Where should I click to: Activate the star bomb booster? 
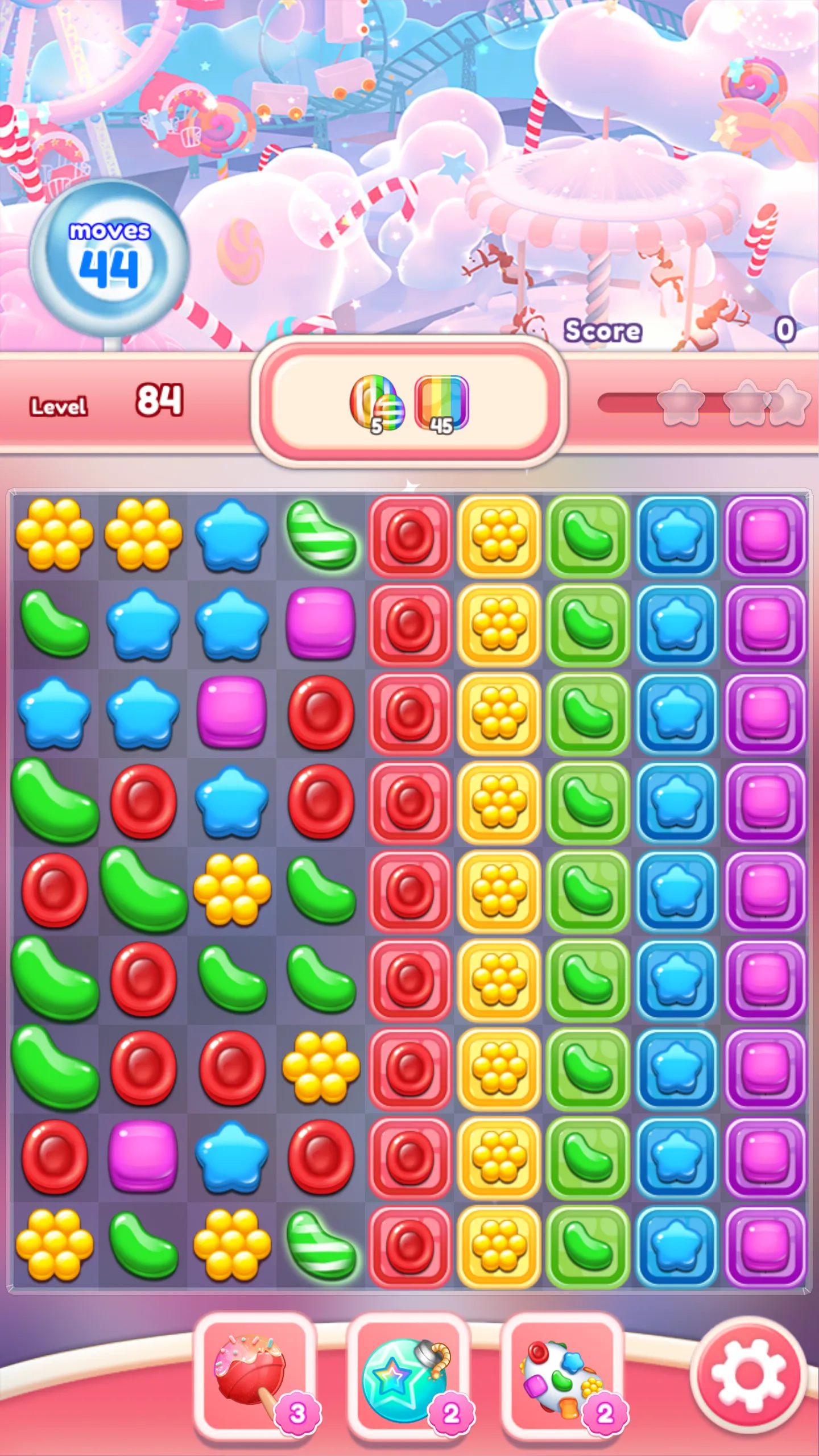[x=408, y=1375]
